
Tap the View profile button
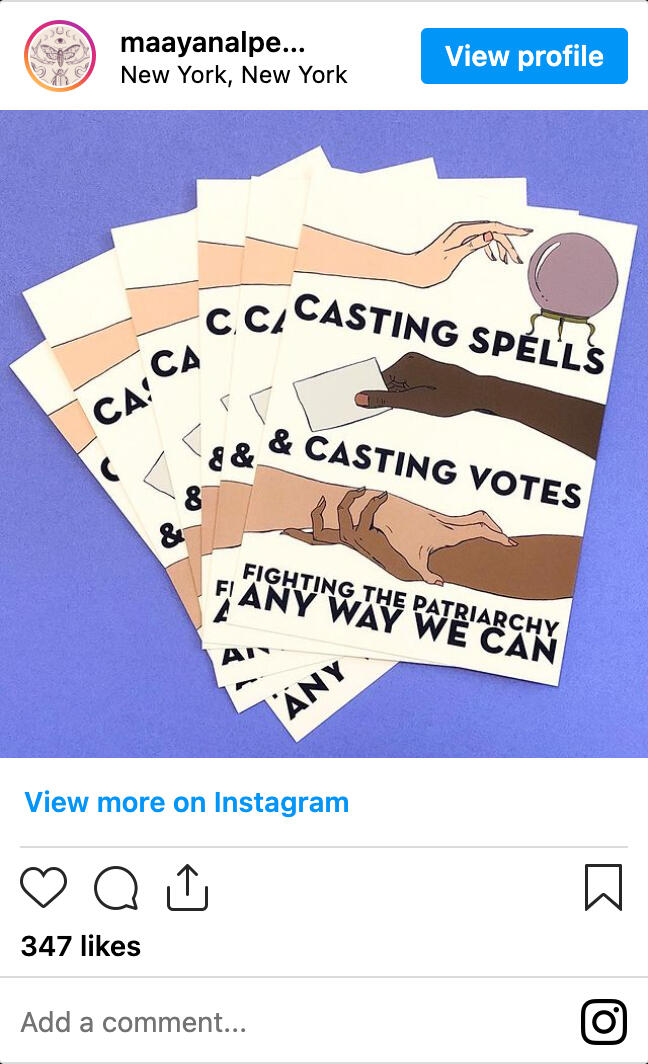524,56
